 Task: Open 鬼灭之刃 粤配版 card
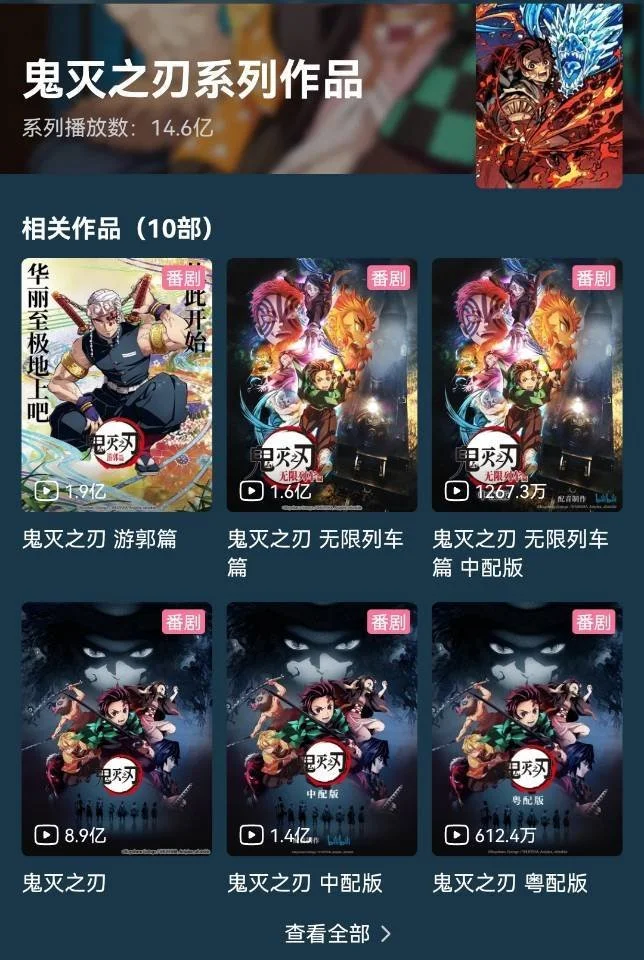click(527, 728)
